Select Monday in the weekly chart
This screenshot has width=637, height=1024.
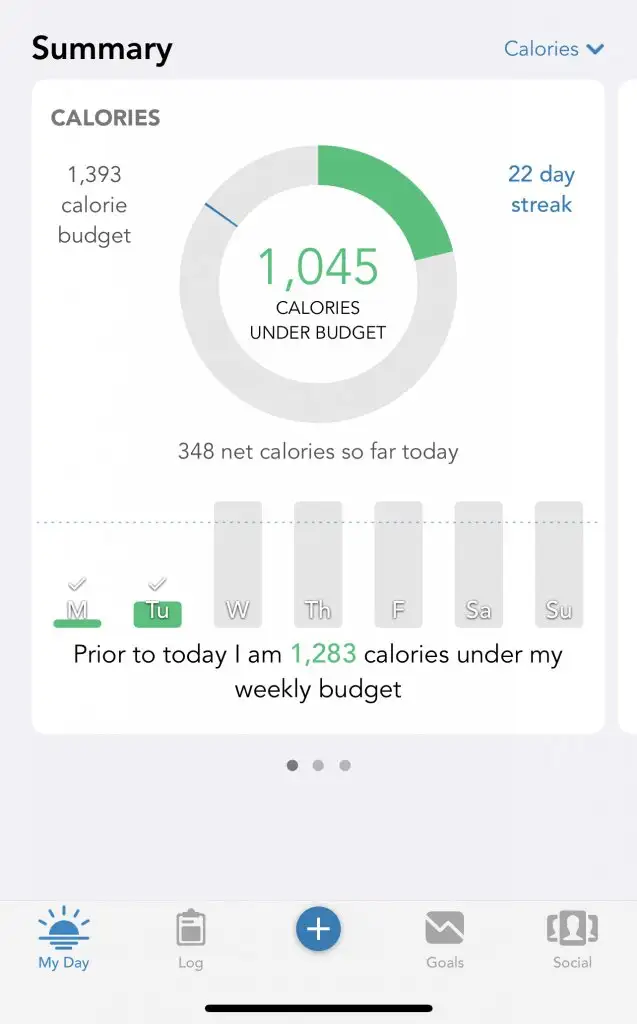pos(77,610)
